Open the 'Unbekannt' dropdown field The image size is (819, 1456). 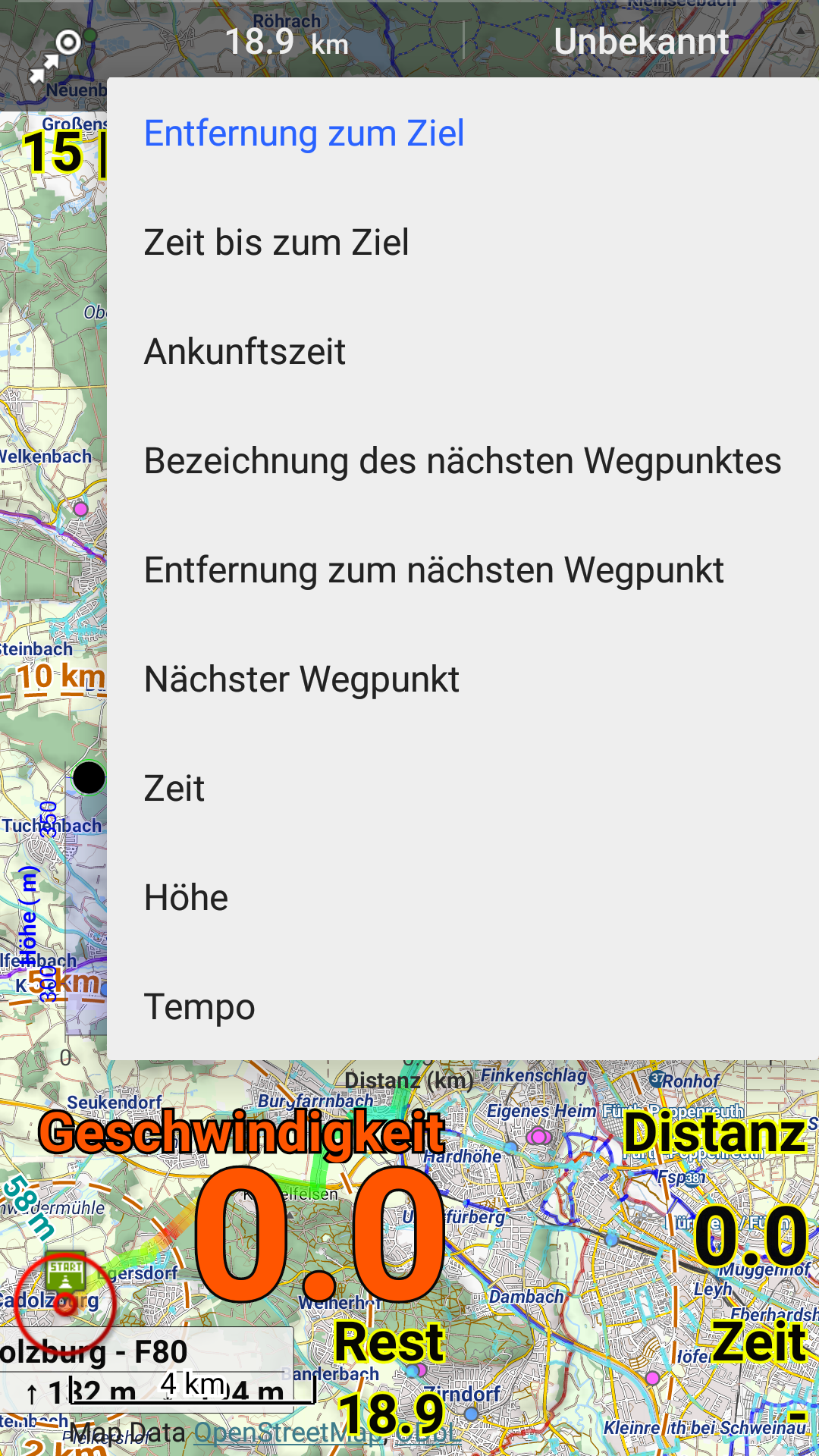point(642,42)
